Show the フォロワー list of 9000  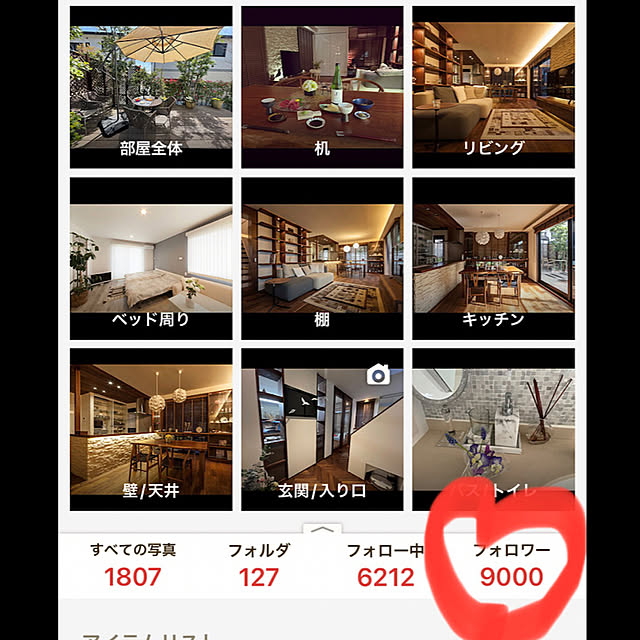point(511,565)
